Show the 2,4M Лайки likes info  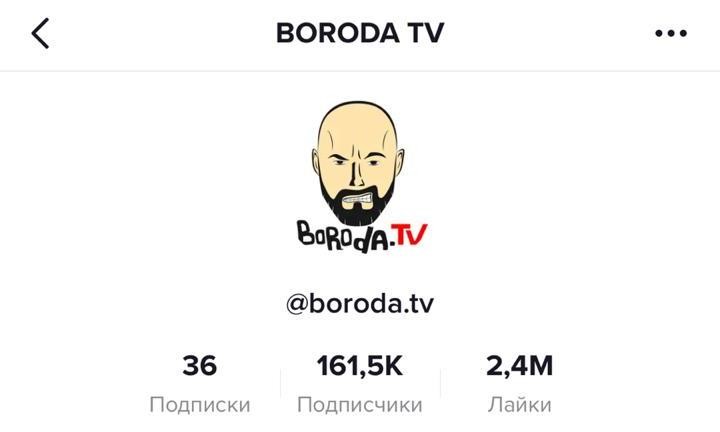[519, 383]
